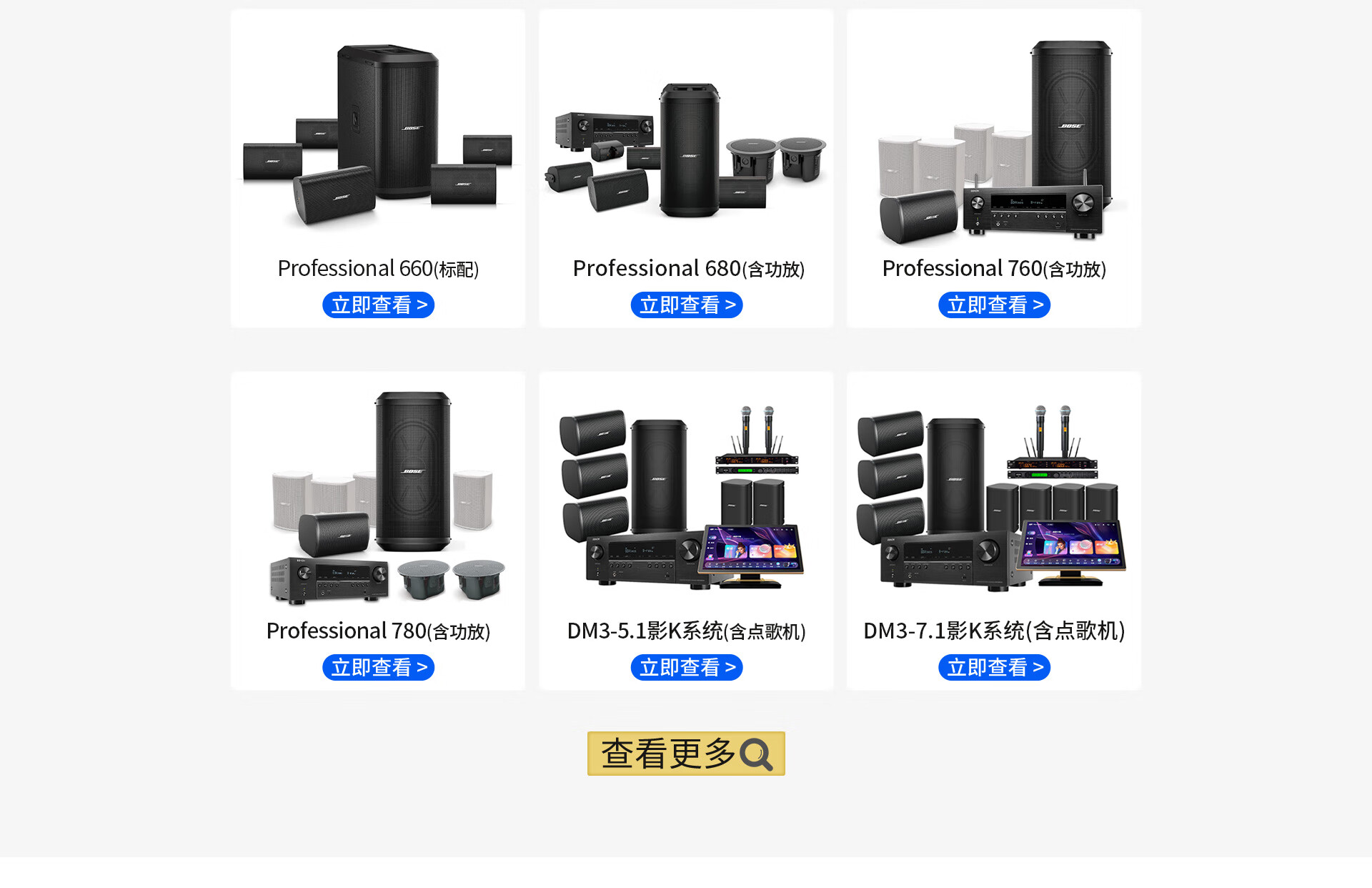Tap 立即查看 under DM3-5.1影K系统

pos(687,668)
